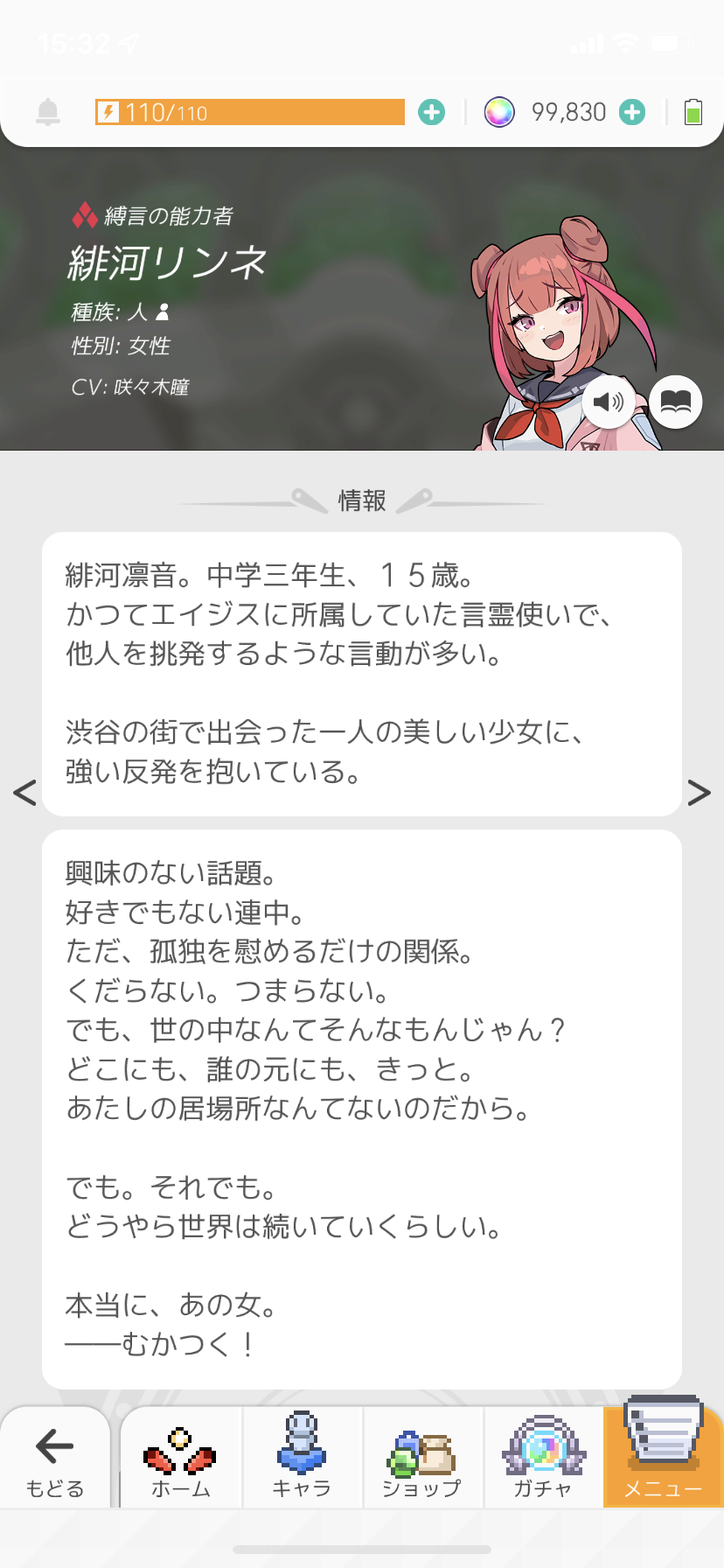Go to the next character with the right arrow

[x=699, y=793]
